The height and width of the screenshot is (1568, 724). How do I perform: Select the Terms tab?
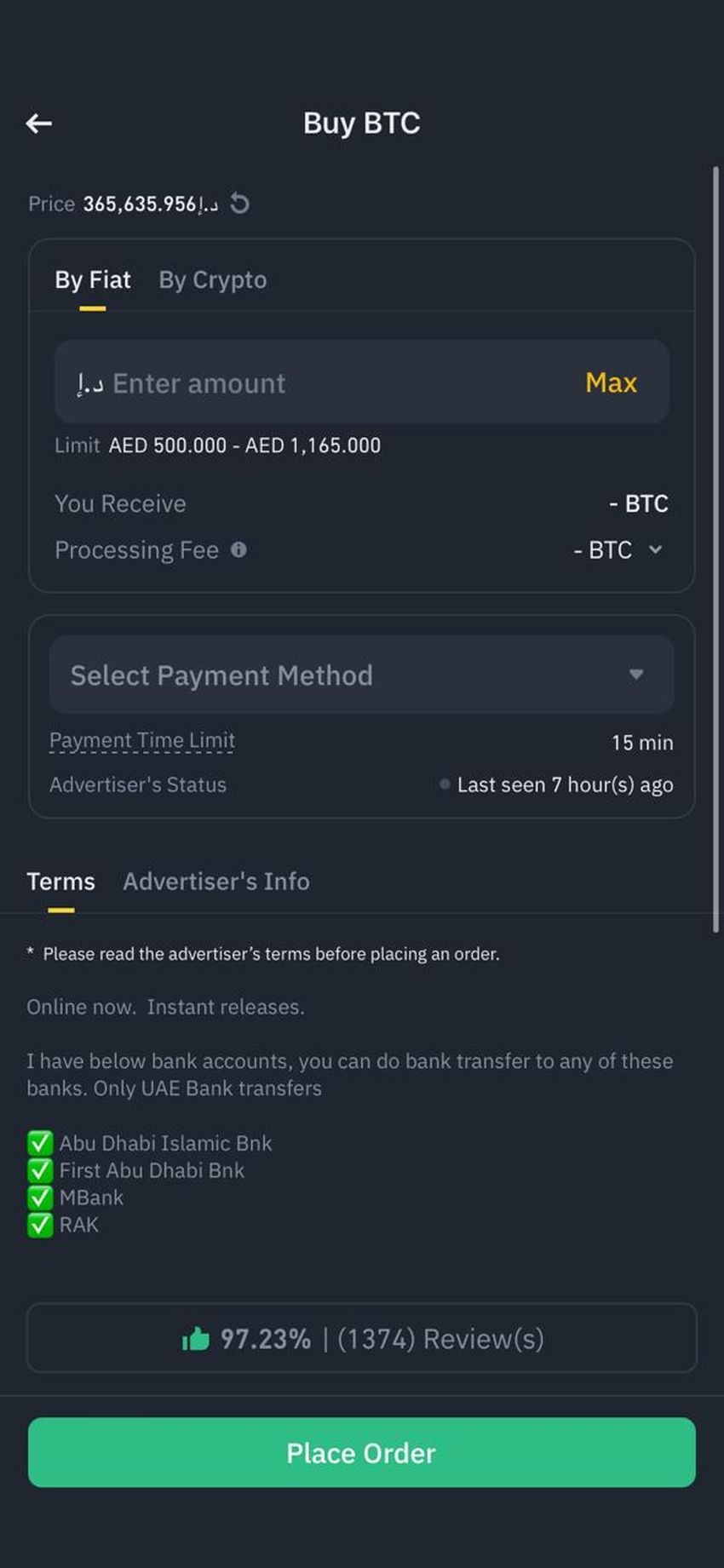point(60,882)
